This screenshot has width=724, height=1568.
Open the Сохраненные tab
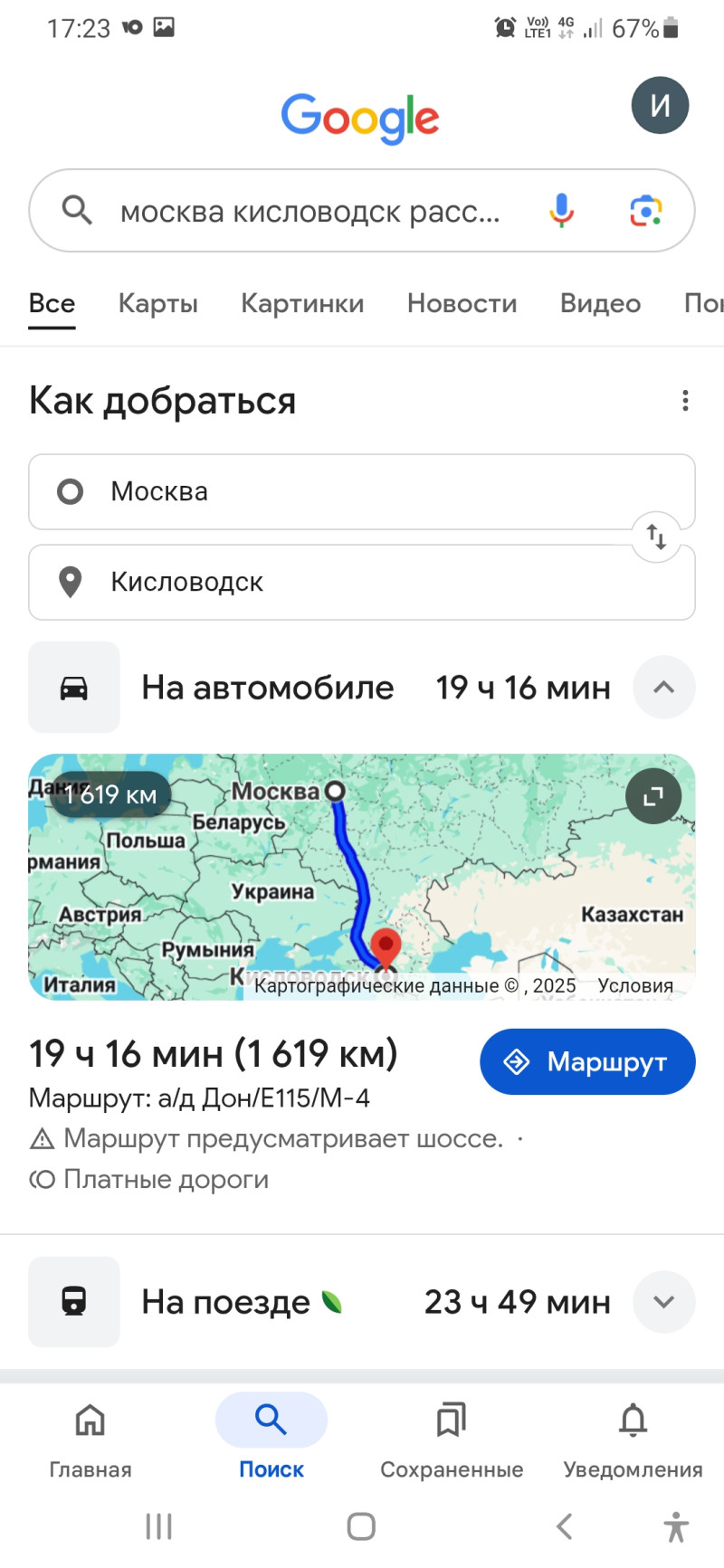point(452,1436)
